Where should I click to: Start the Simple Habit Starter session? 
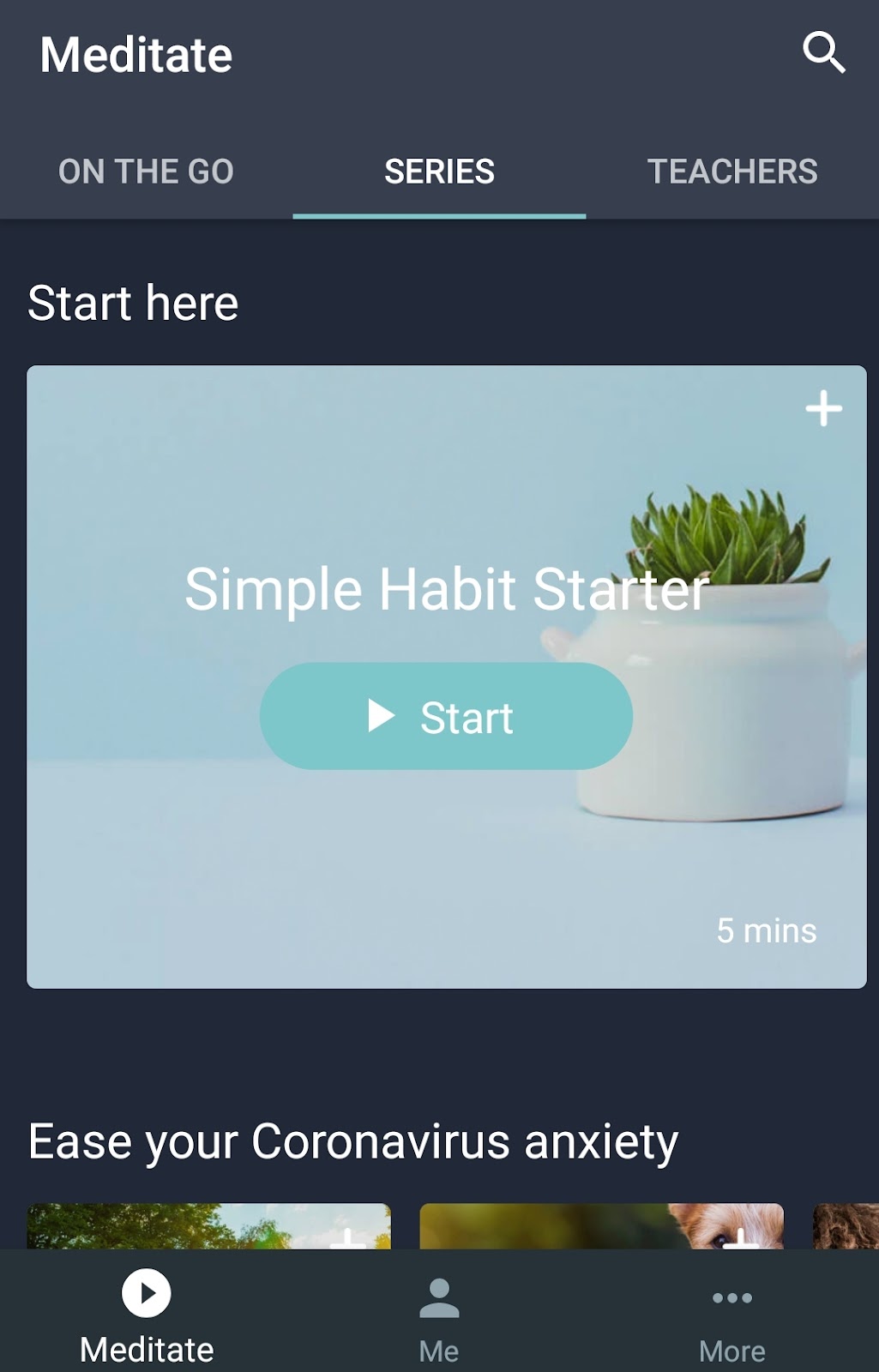446,716
